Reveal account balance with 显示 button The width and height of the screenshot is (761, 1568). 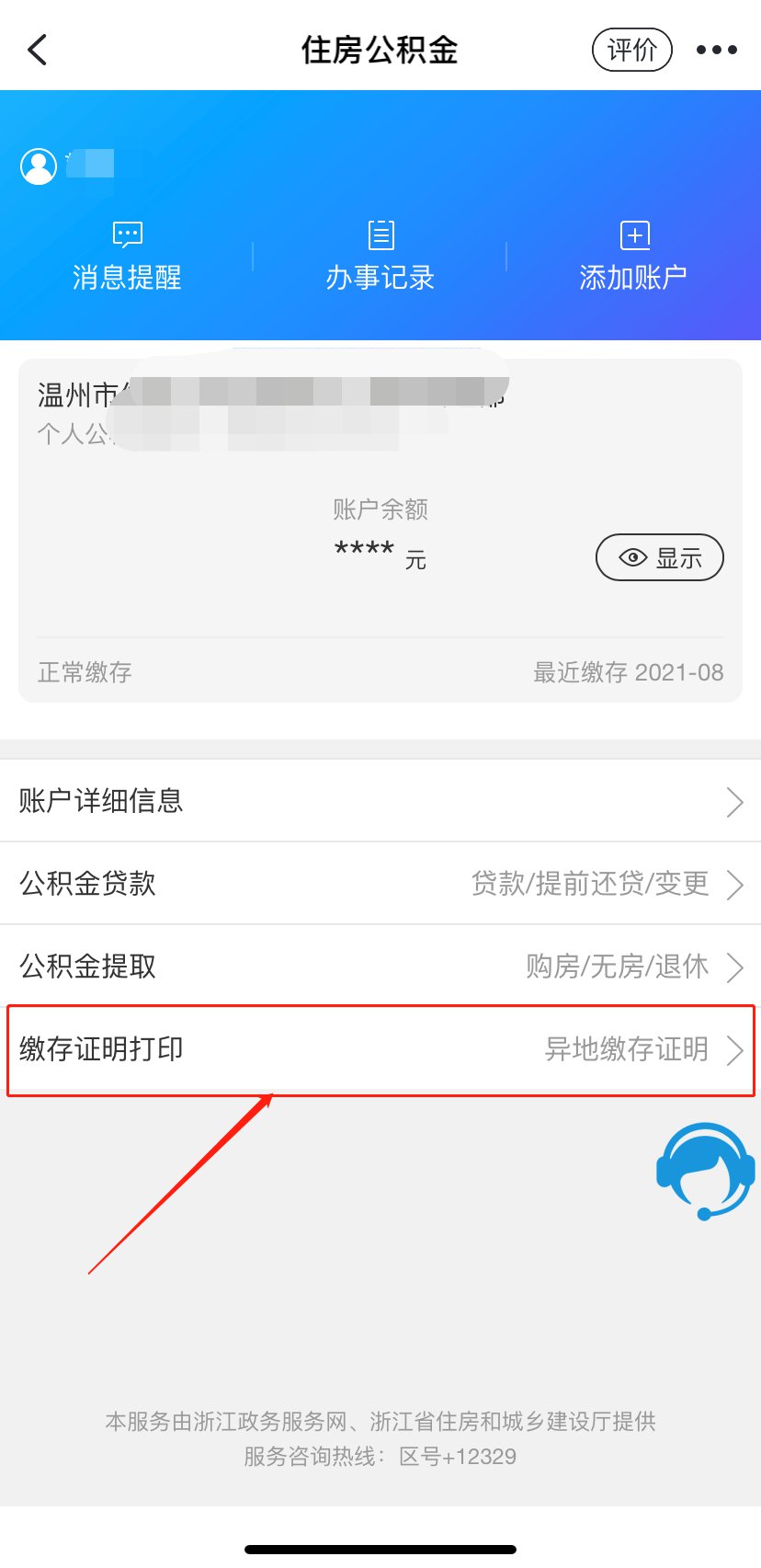click(660, 557)
